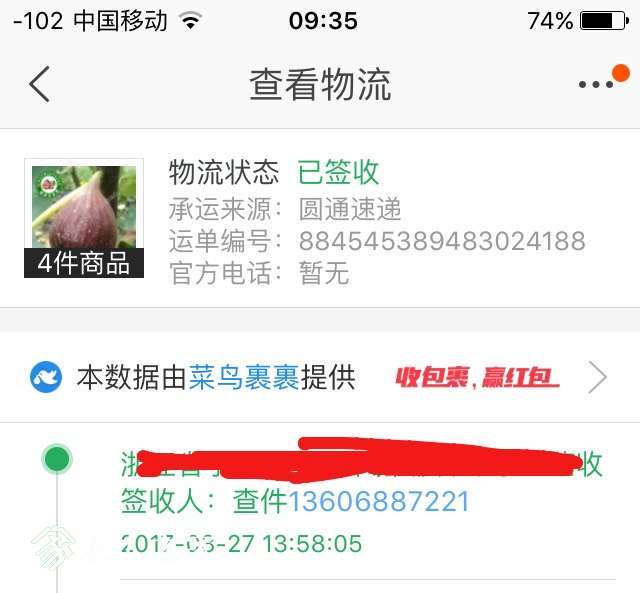Open the 4件商品 product thumbnail

pos(84,218)
